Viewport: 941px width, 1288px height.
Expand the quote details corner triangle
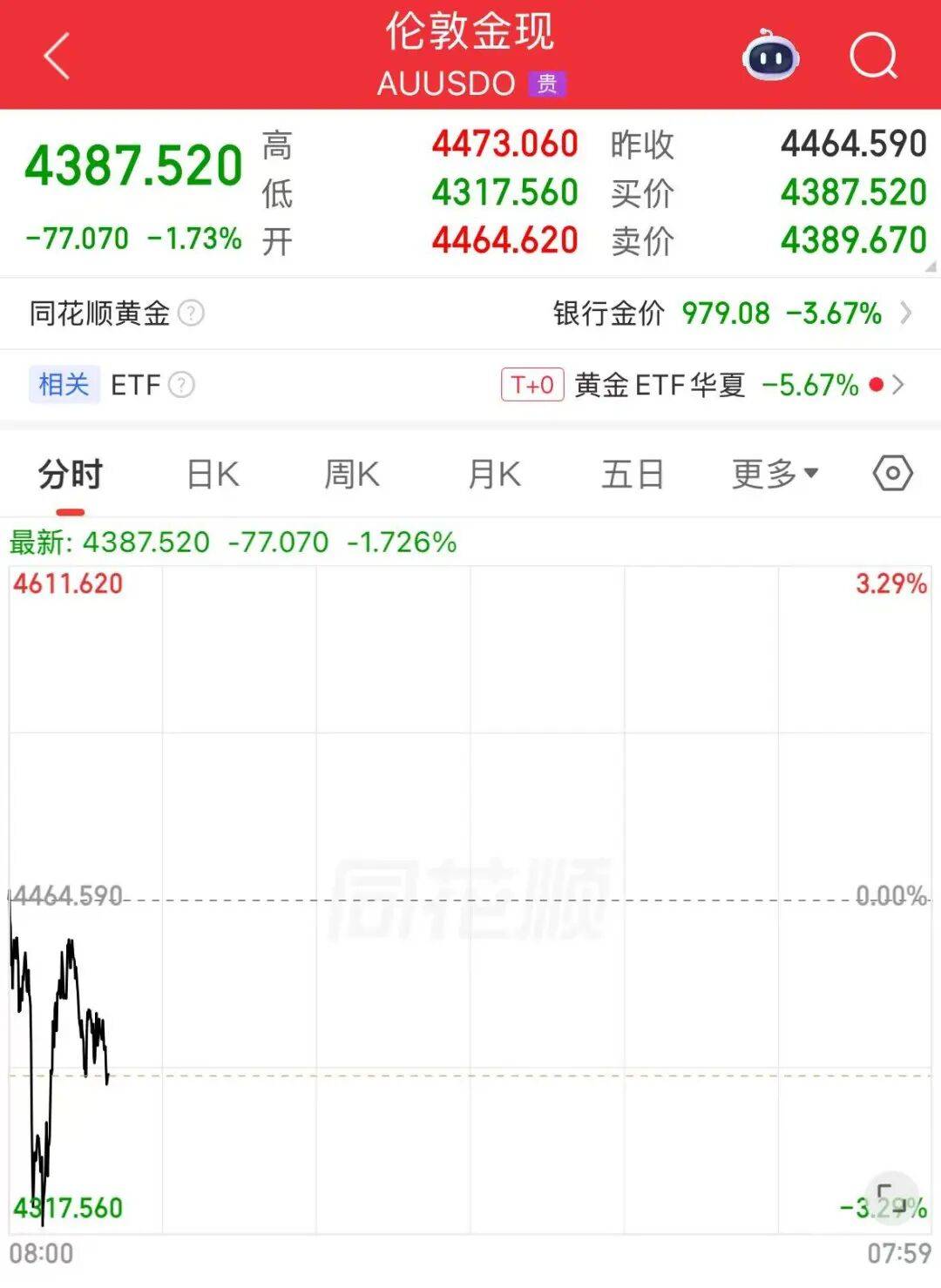click(930, 267)
